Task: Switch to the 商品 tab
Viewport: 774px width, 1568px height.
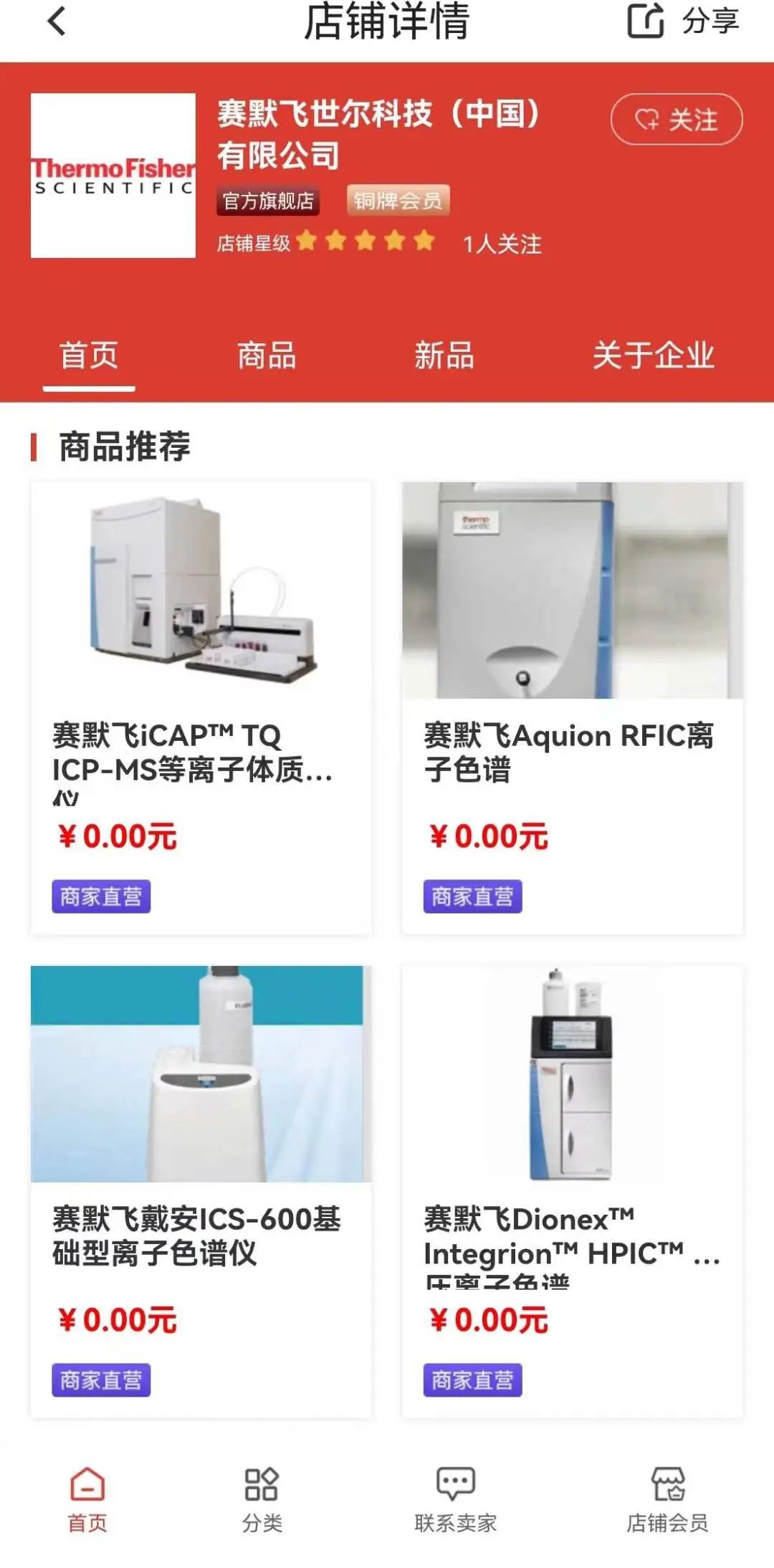Action: pyautogui.click(x=267, y=355)
